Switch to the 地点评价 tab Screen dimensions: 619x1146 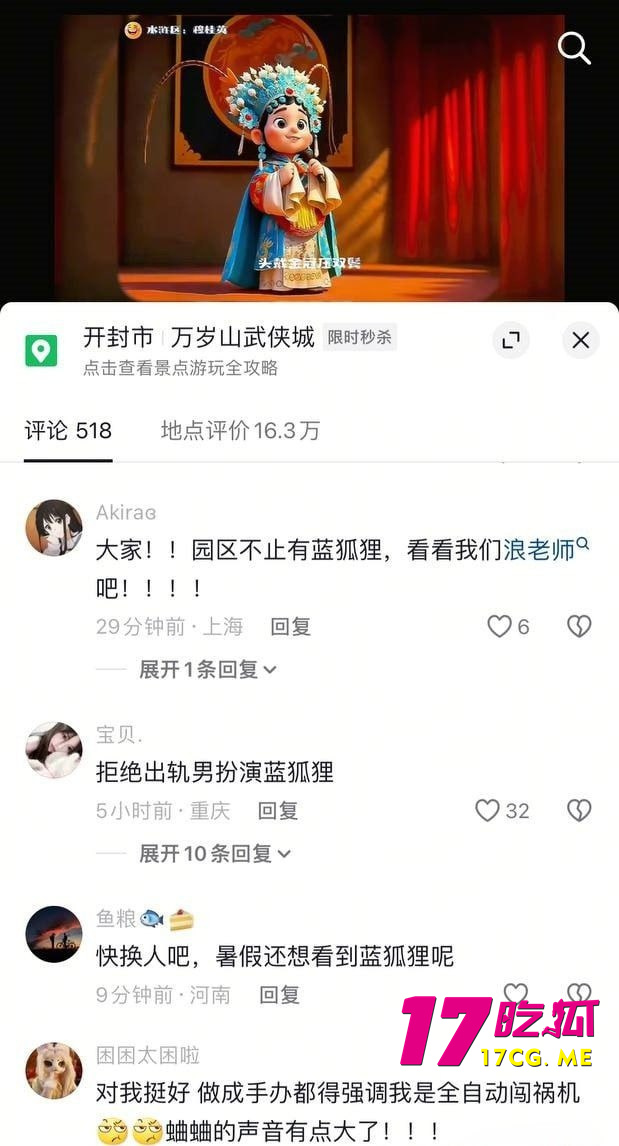coord(240,431)
